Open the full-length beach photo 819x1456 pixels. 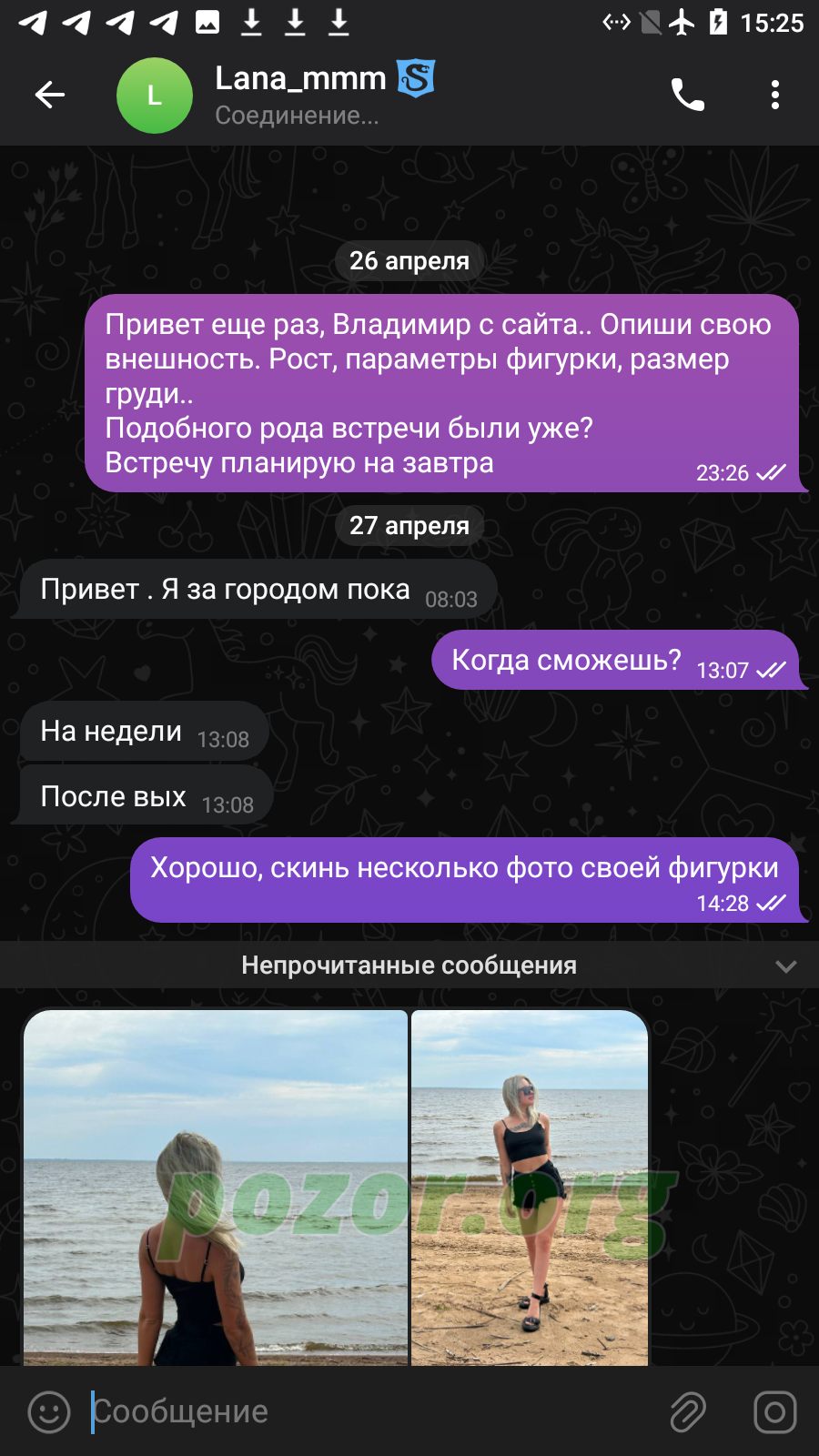point(530,1188)
